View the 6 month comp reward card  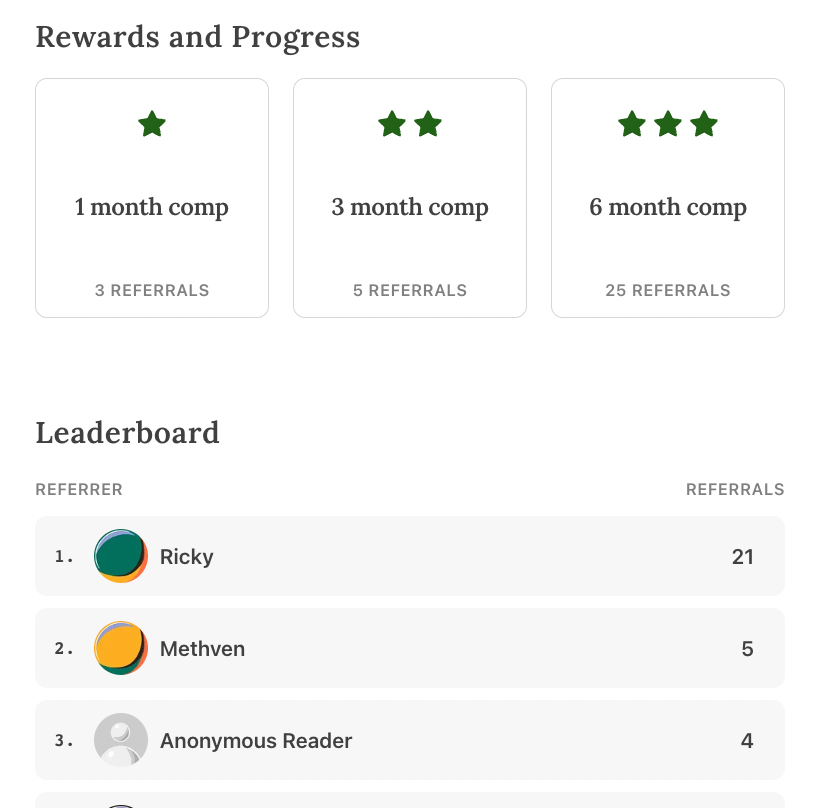(x=668, y=198)
